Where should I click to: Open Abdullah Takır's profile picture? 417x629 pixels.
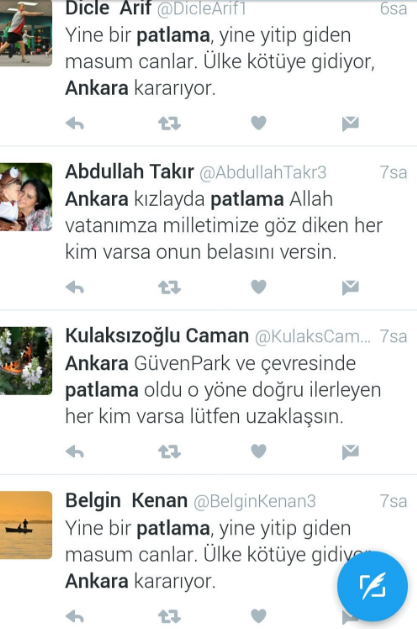[26, 197]
